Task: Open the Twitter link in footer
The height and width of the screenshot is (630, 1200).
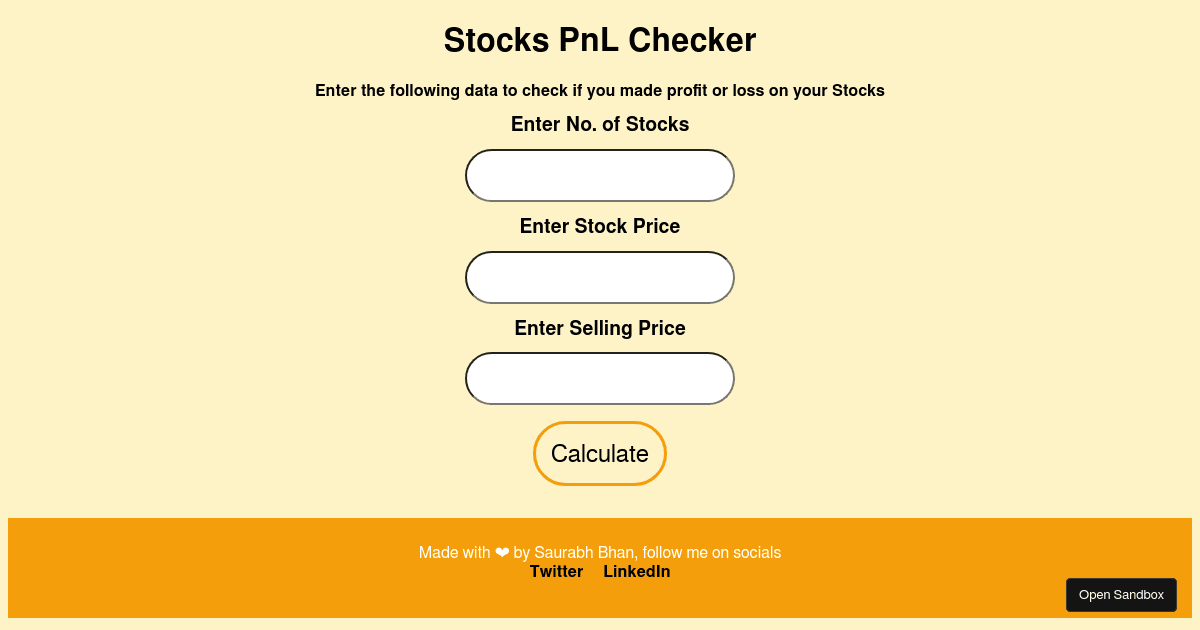Action: pyautogui.click(x=556, y=572)
